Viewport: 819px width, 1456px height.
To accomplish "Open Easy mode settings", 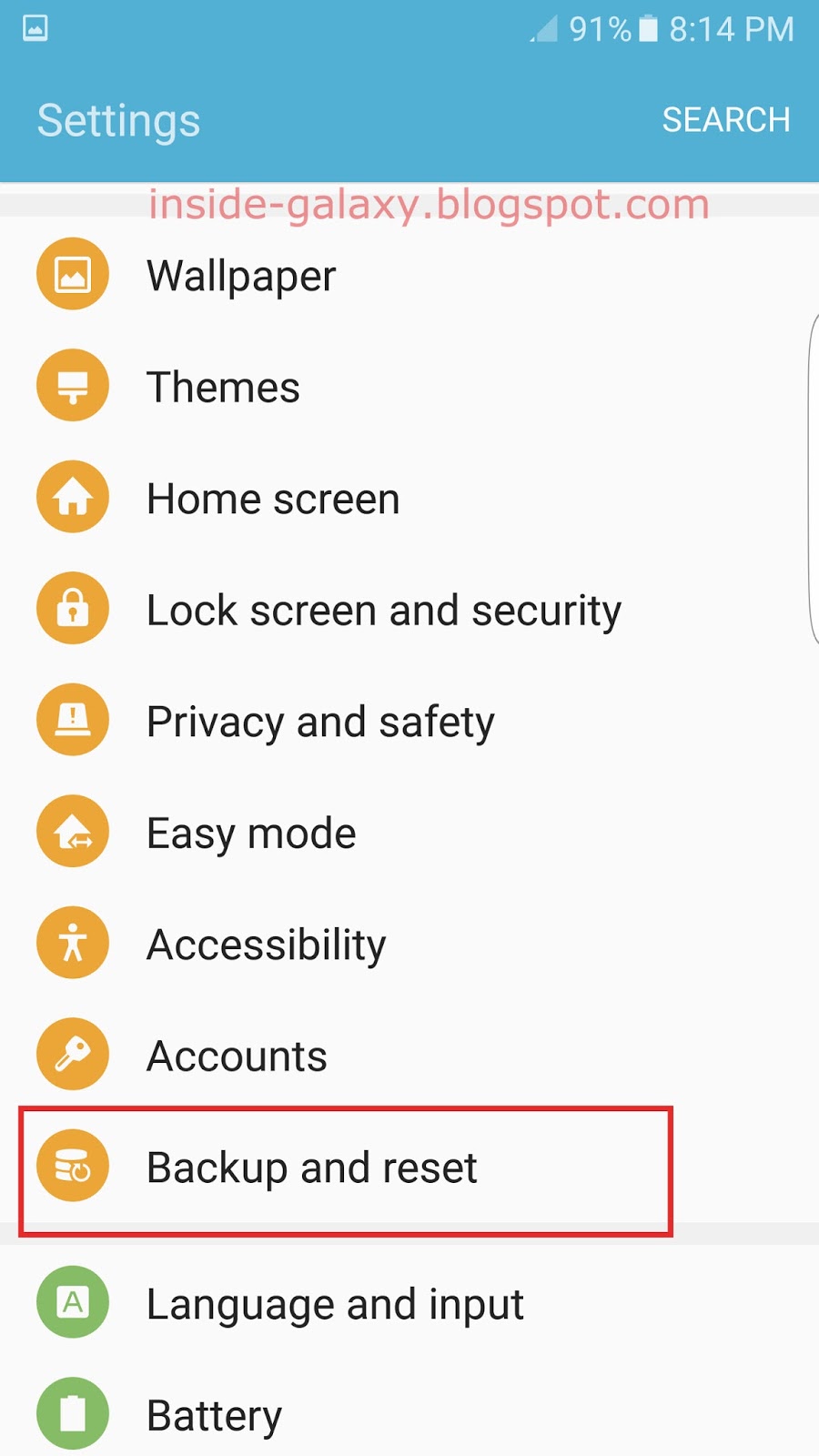I will (x=409, y=832).
